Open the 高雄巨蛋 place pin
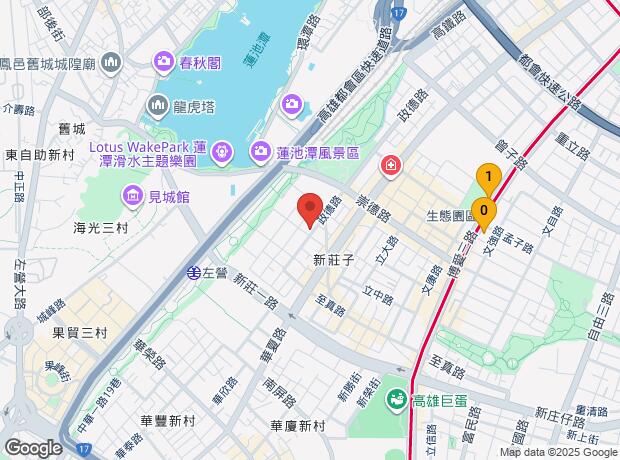The height and width of the screenshot is (460, 620). click(397, 400)
